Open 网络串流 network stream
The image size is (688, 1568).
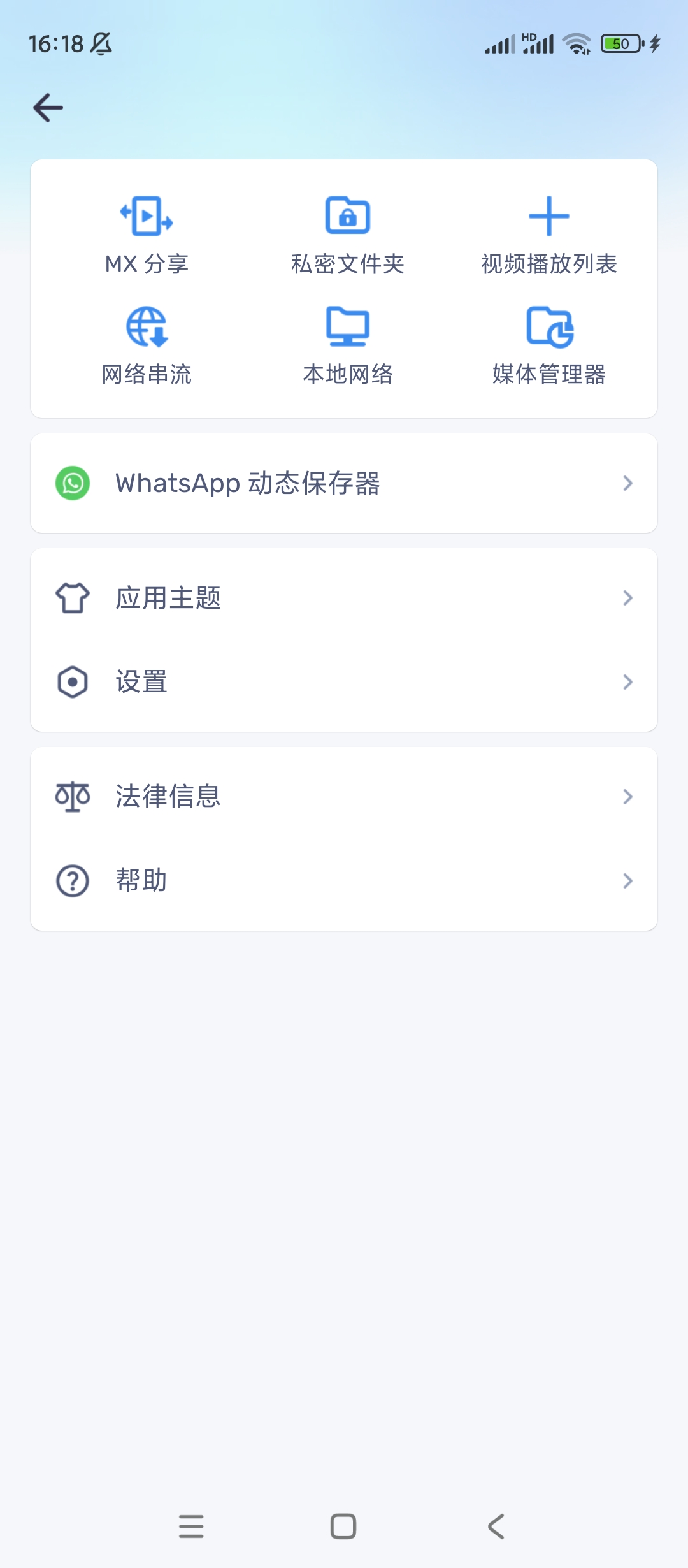147,345
